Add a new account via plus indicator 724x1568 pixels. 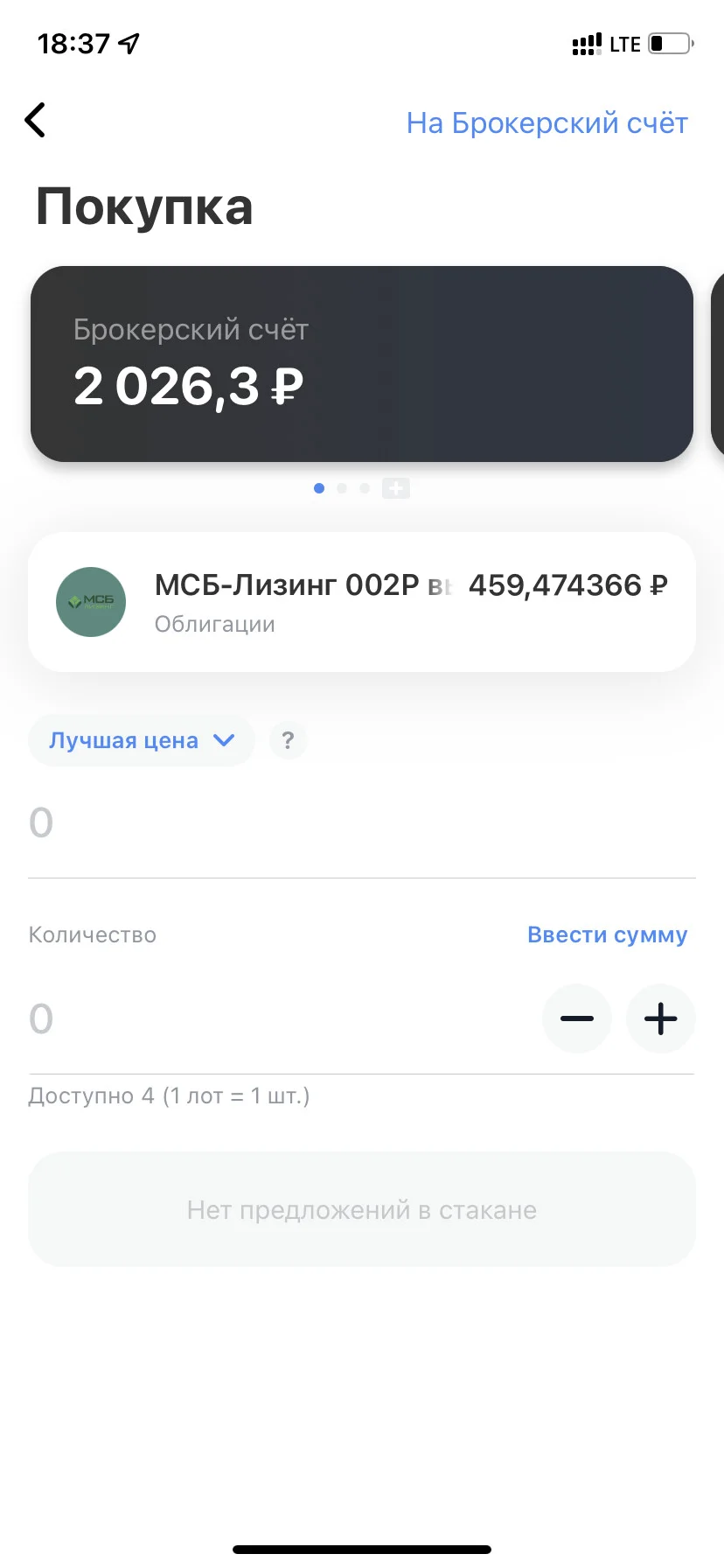(x=396, y=488)
